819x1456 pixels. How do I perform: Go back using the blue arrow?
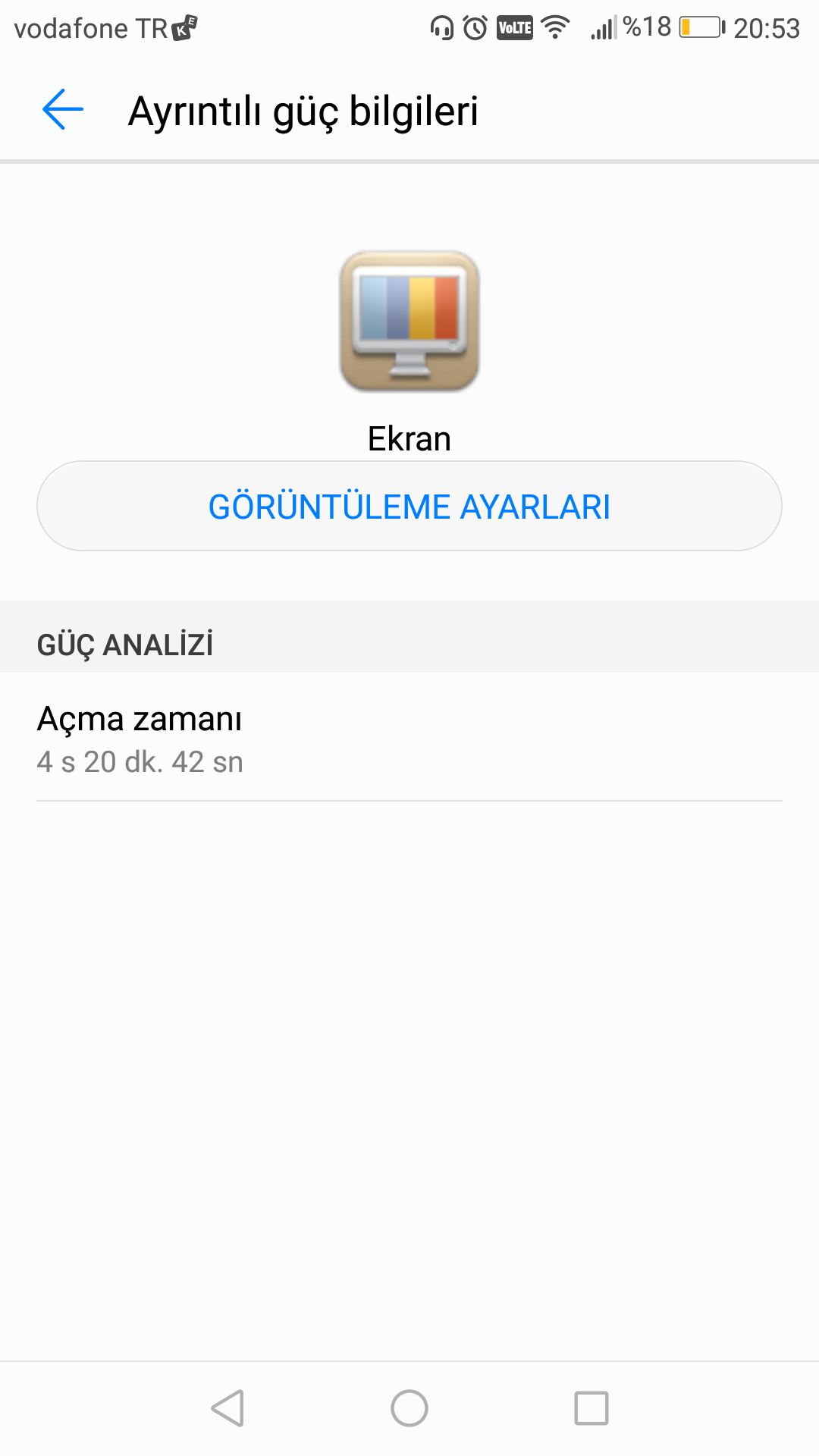(63, 109)
